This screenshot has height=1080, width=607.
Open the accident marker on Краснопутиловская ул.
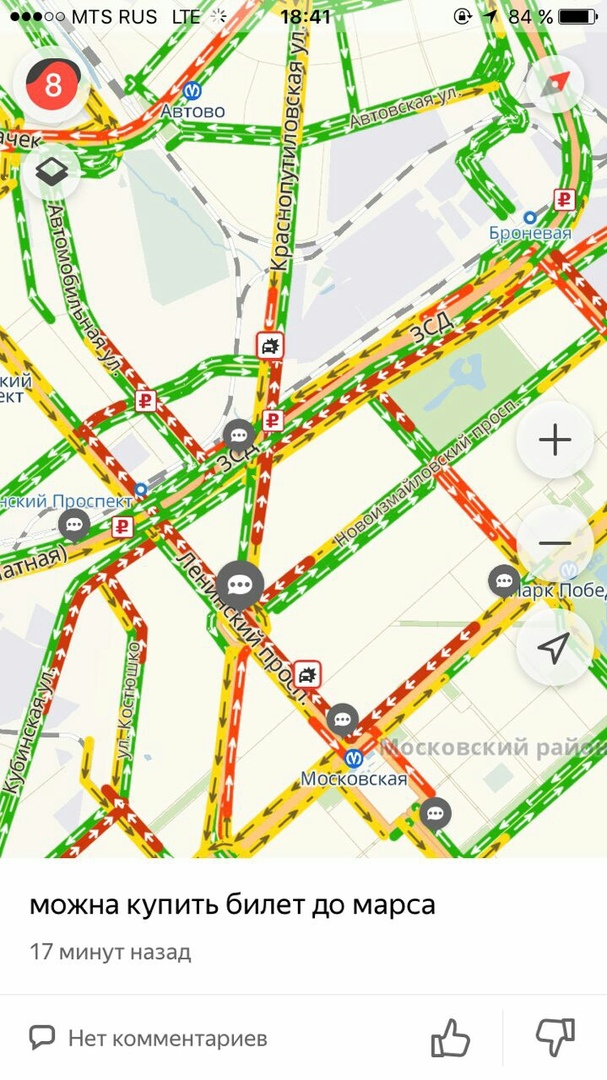(270, 346)
